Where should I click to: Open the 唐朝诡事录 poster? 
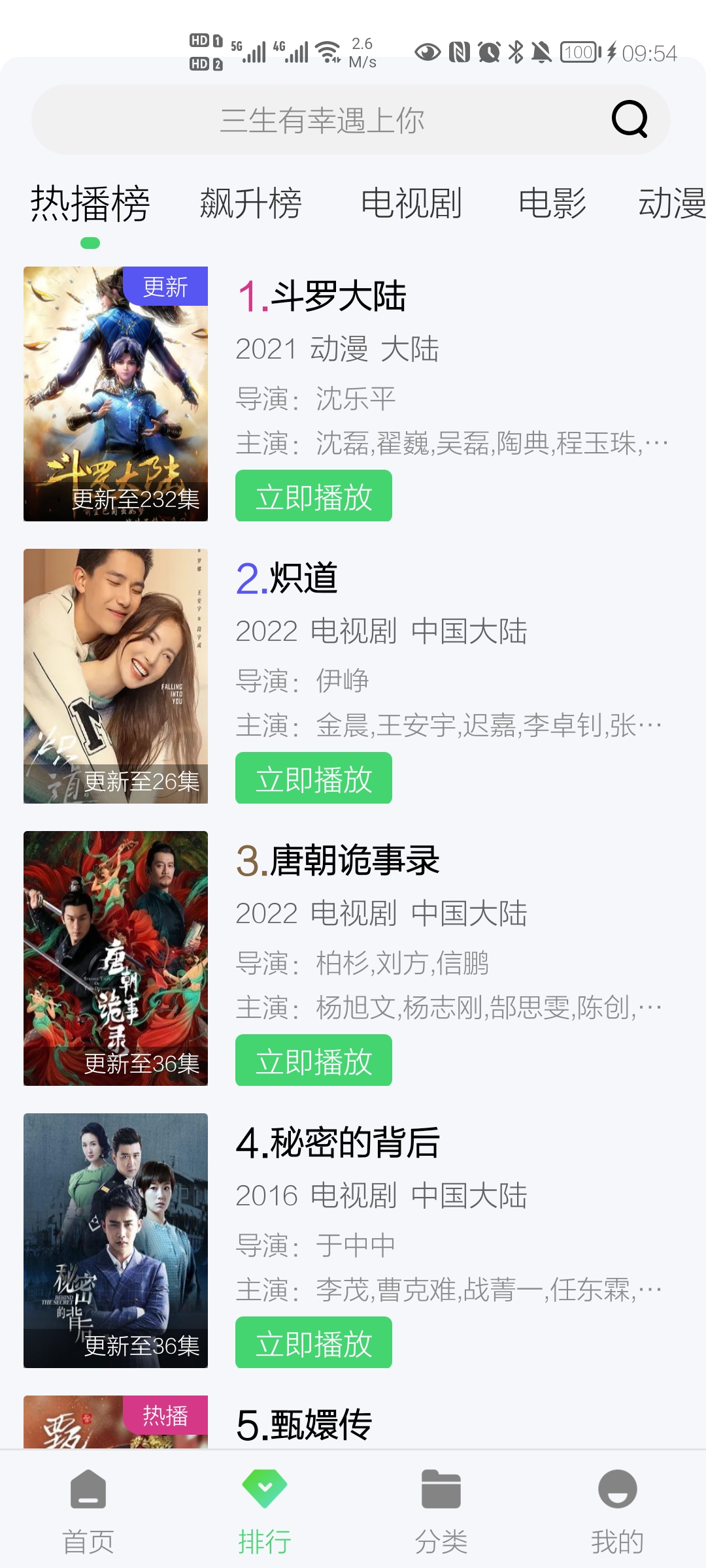point(116,958)
